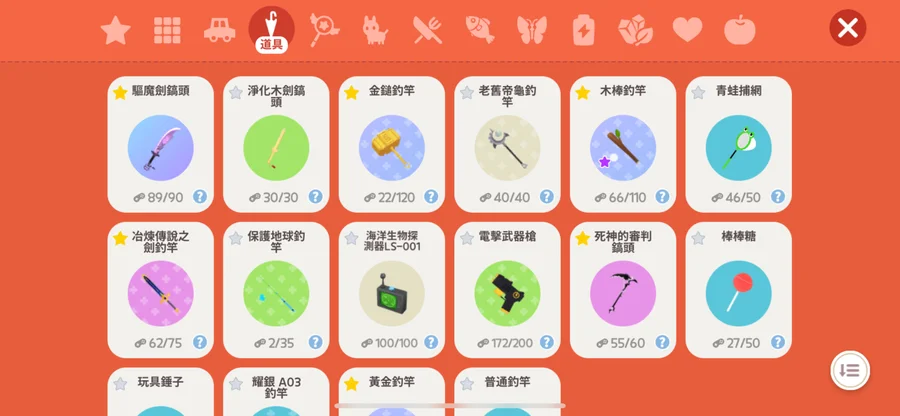Favorite the 淨化木劍鎬頭 with its star
This screenshot has height=416, width=900.
(x=236, y=92)
